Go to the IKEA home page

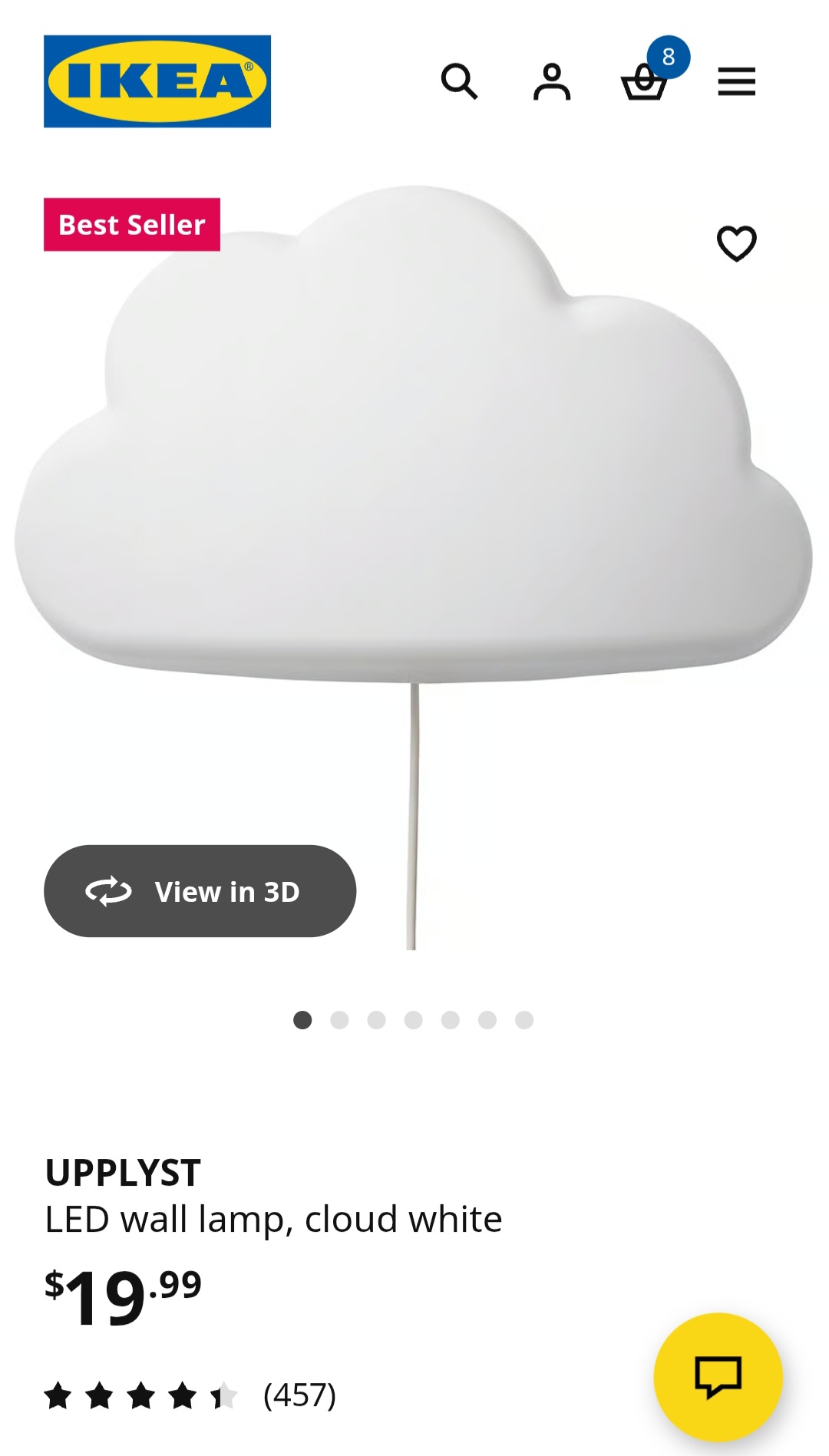pos(157,81)
